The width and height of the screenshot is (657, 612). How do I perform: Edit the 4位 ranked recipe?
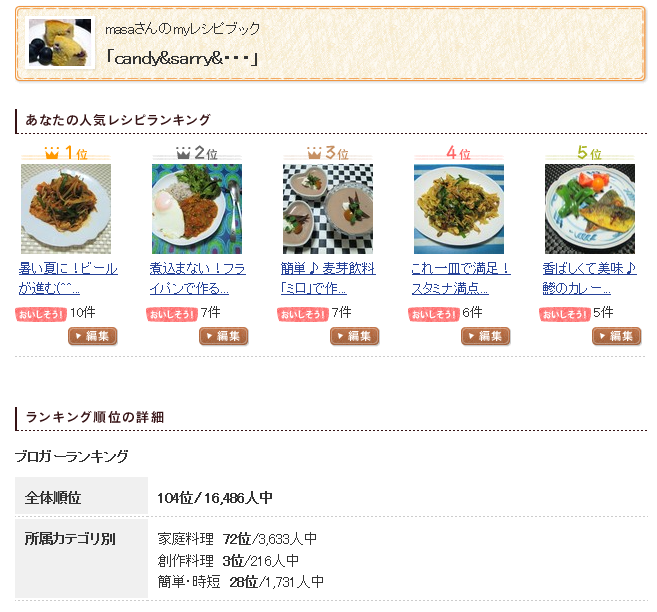click(485, 336)
